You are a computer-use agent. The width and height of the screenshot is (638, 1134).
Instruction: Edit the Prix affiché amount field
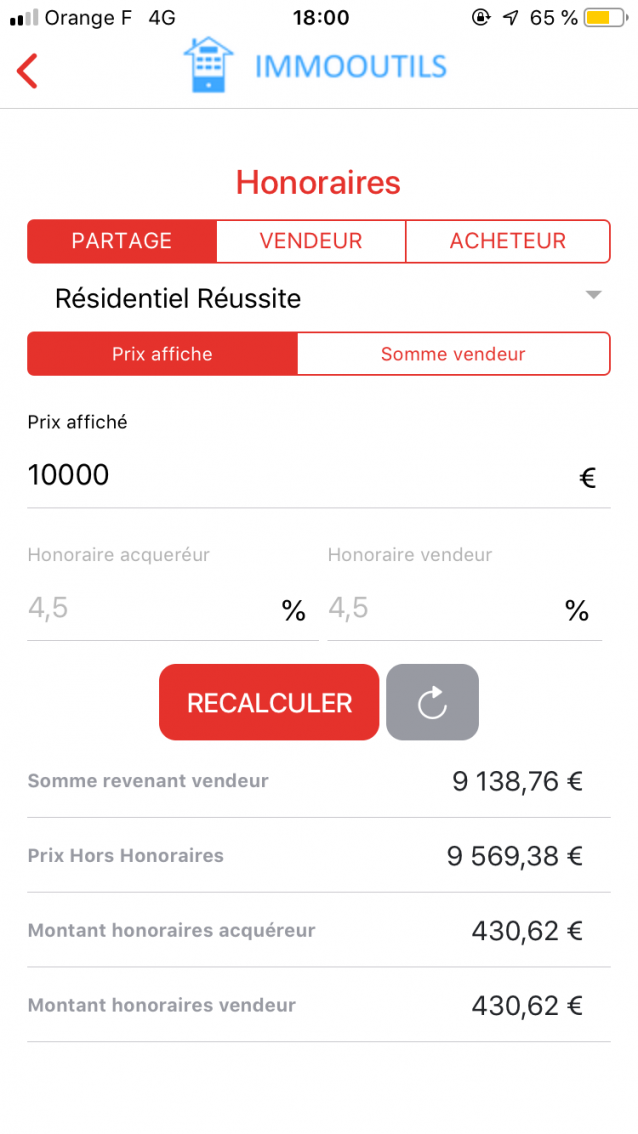pyautogui.click(x=300, y=475)
